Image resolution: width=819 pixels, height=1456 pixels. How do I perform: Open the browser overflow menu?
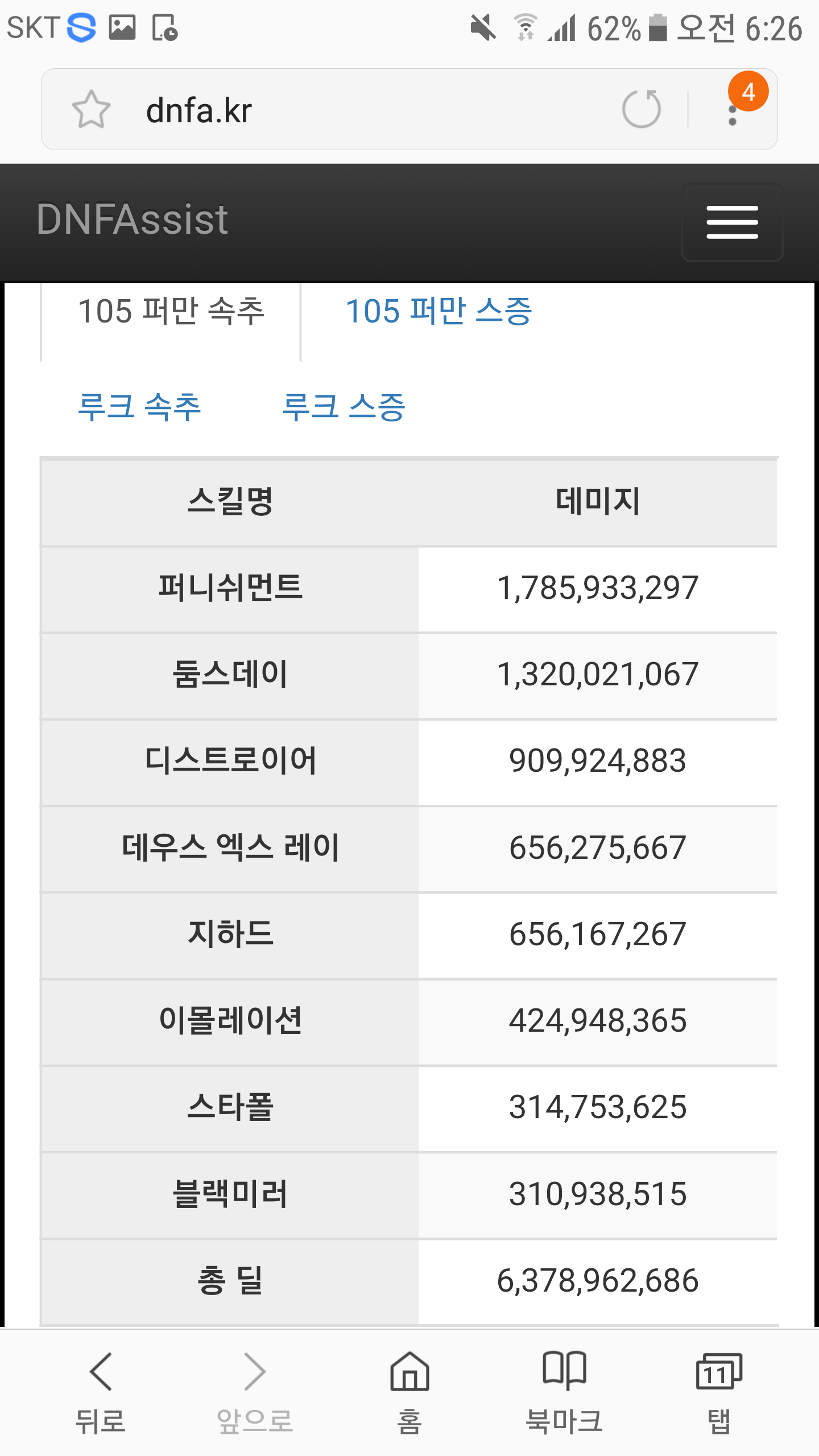tap(733, 109)
